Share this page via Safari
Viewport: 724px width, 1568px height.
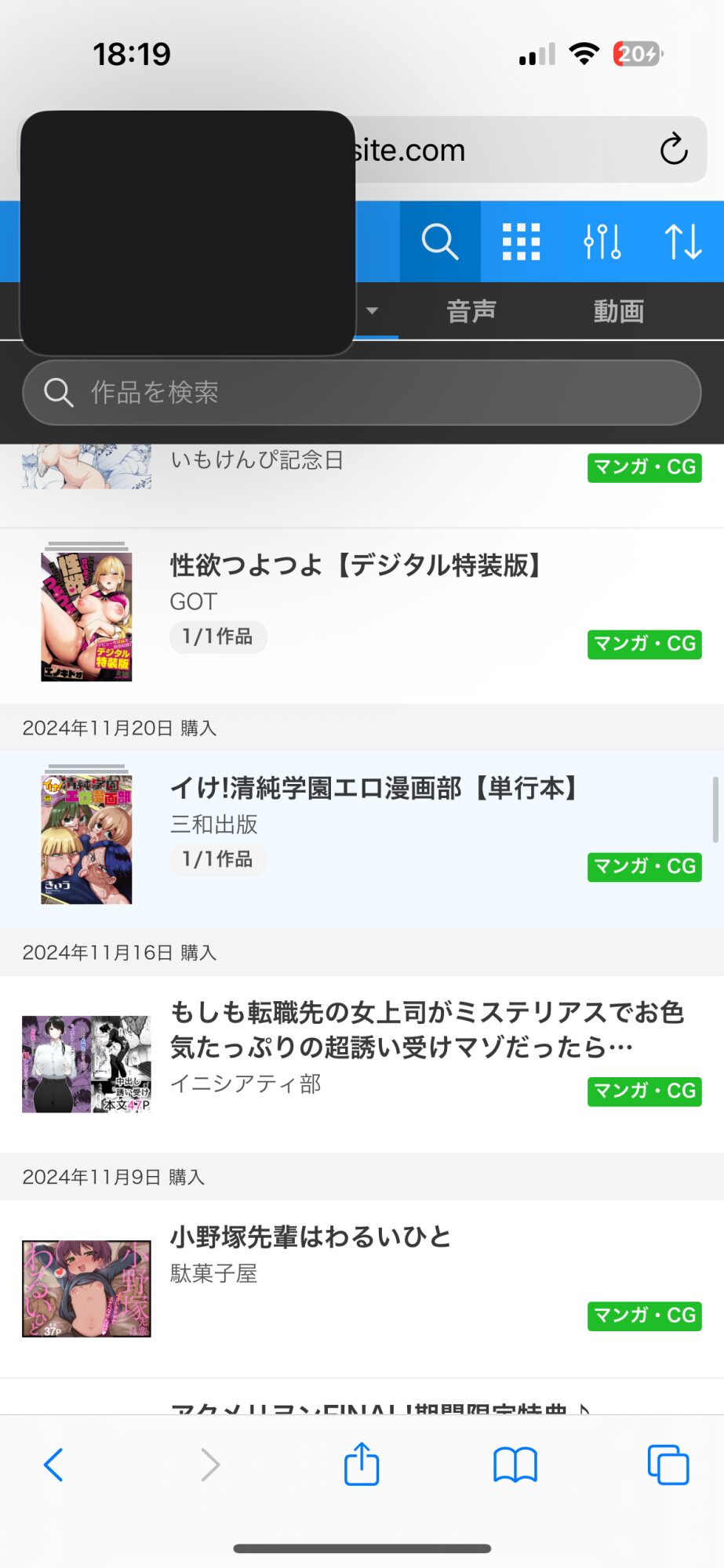[362, 1463]
